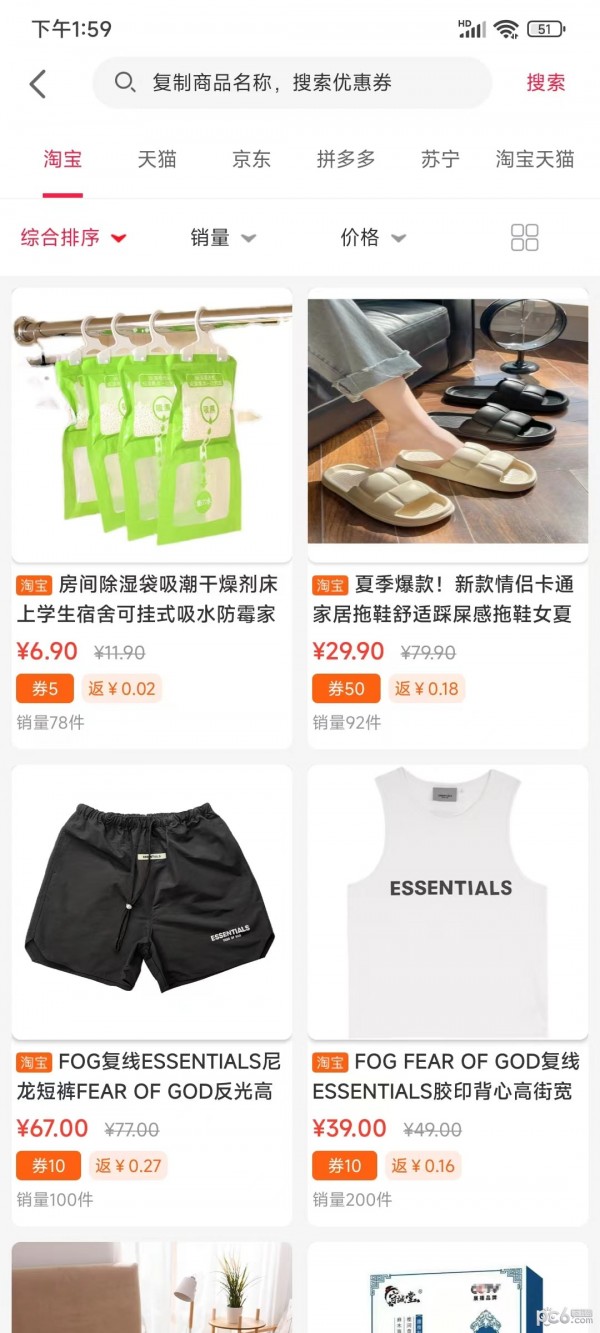
Task: Toggle the grid layout view icon
Action: pyautogui.click(x=524, y=238)
